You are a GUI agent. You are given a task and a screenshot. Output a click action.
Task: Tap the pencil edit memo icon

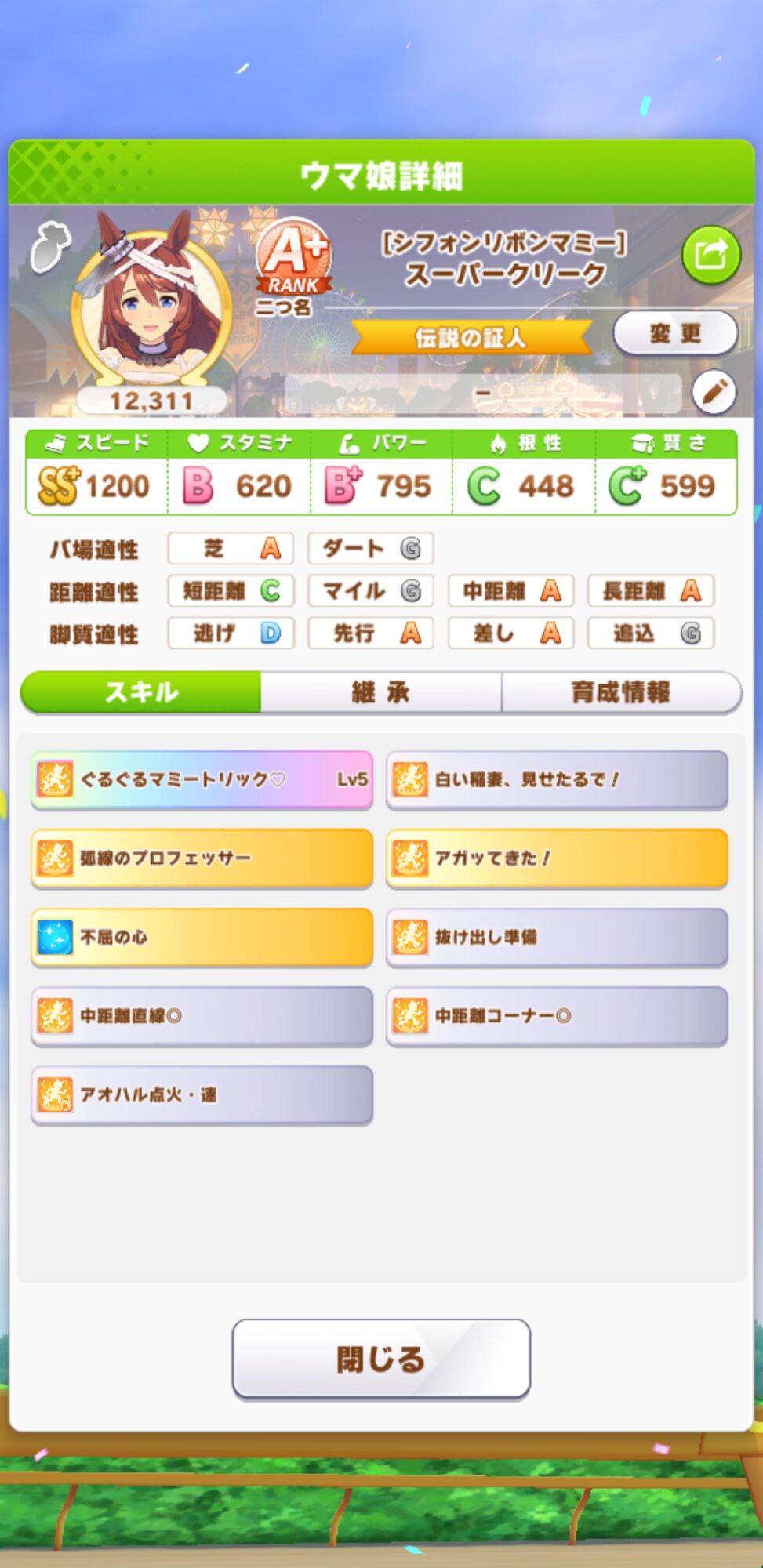tap(714, 391)
